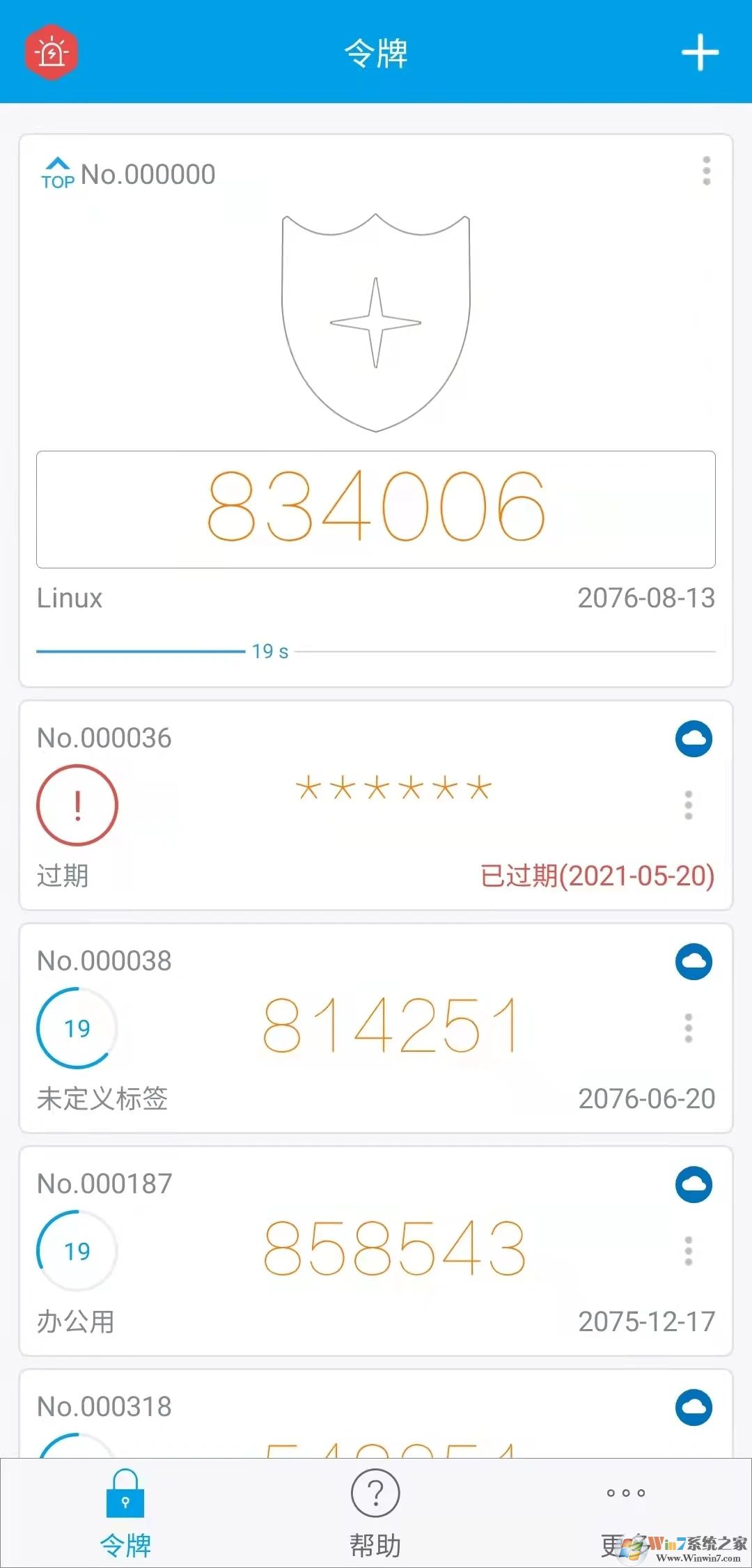752x1568 pixels.
Task: Open the three-dot menu for token No.000038
Action: tap(688, 1028)
